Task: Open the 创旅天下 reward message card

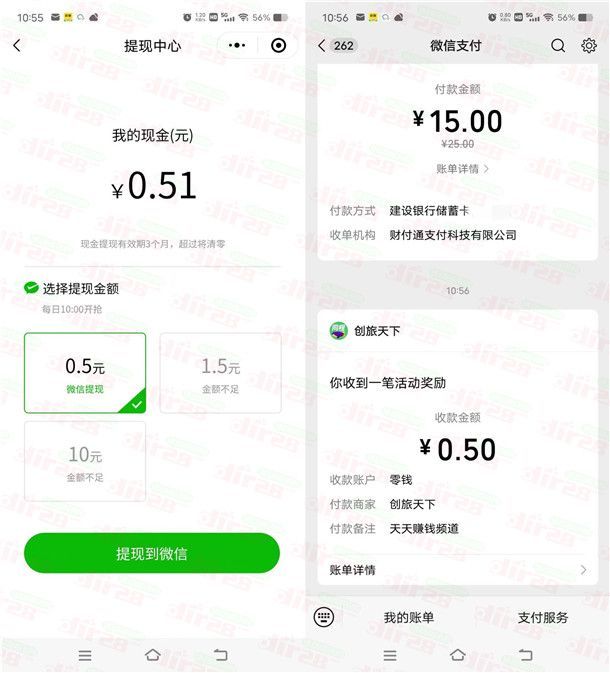Action: pos(458,440)
